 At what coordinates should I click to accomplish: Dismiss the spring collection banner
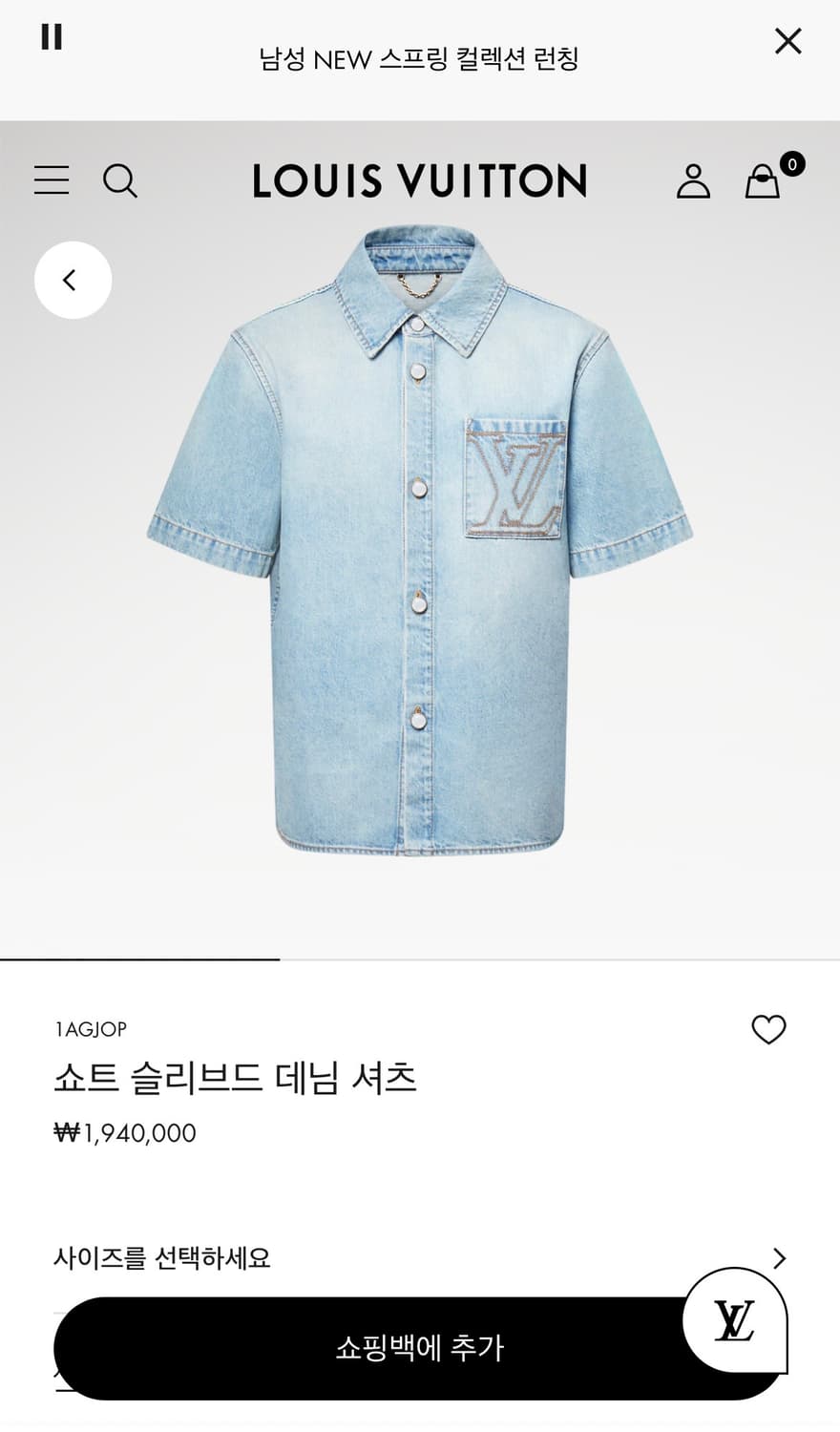point(787,41)
